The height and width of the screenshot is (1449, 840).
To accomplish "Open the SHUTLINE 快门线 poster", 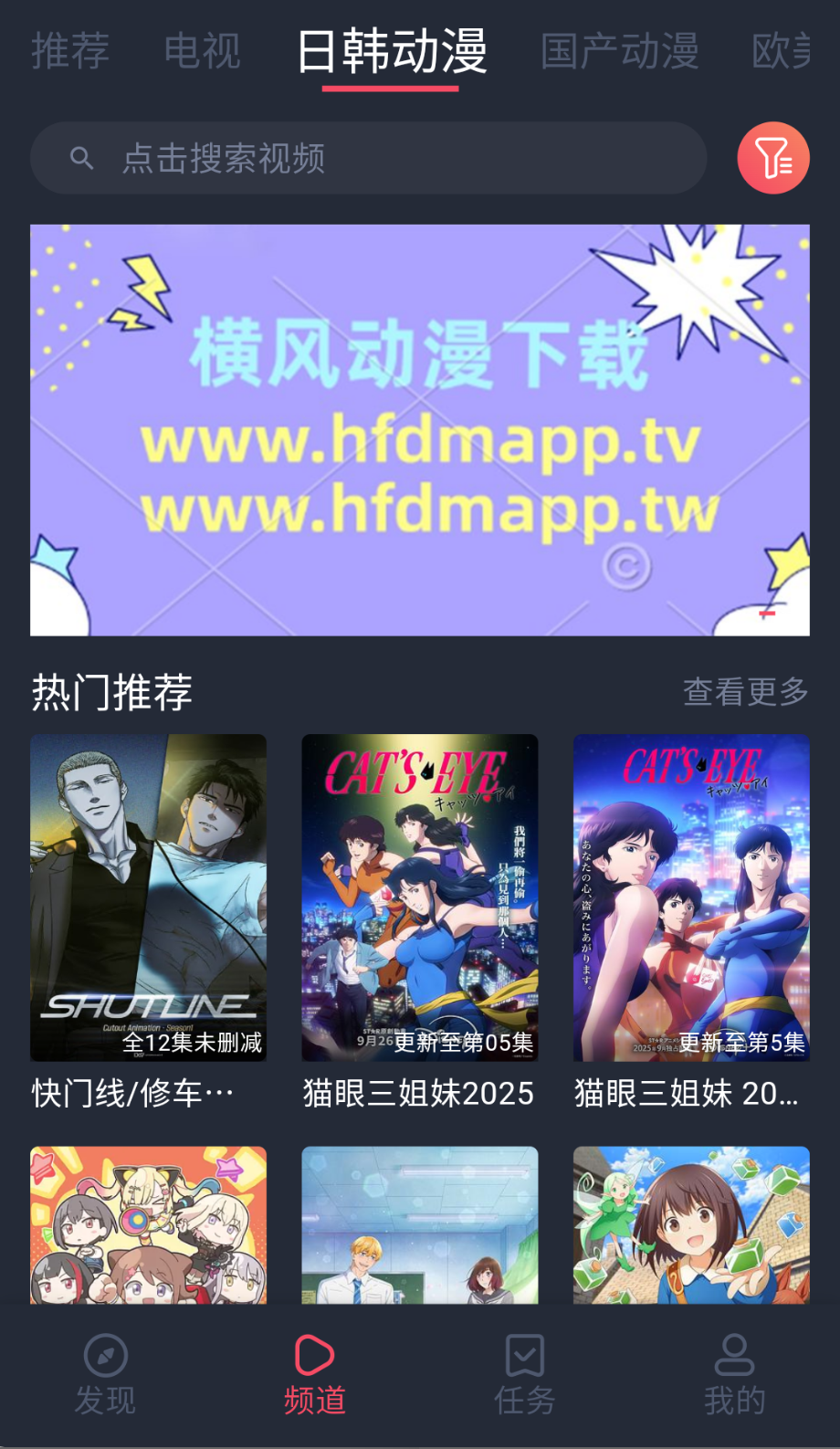I will pos(148,899).
